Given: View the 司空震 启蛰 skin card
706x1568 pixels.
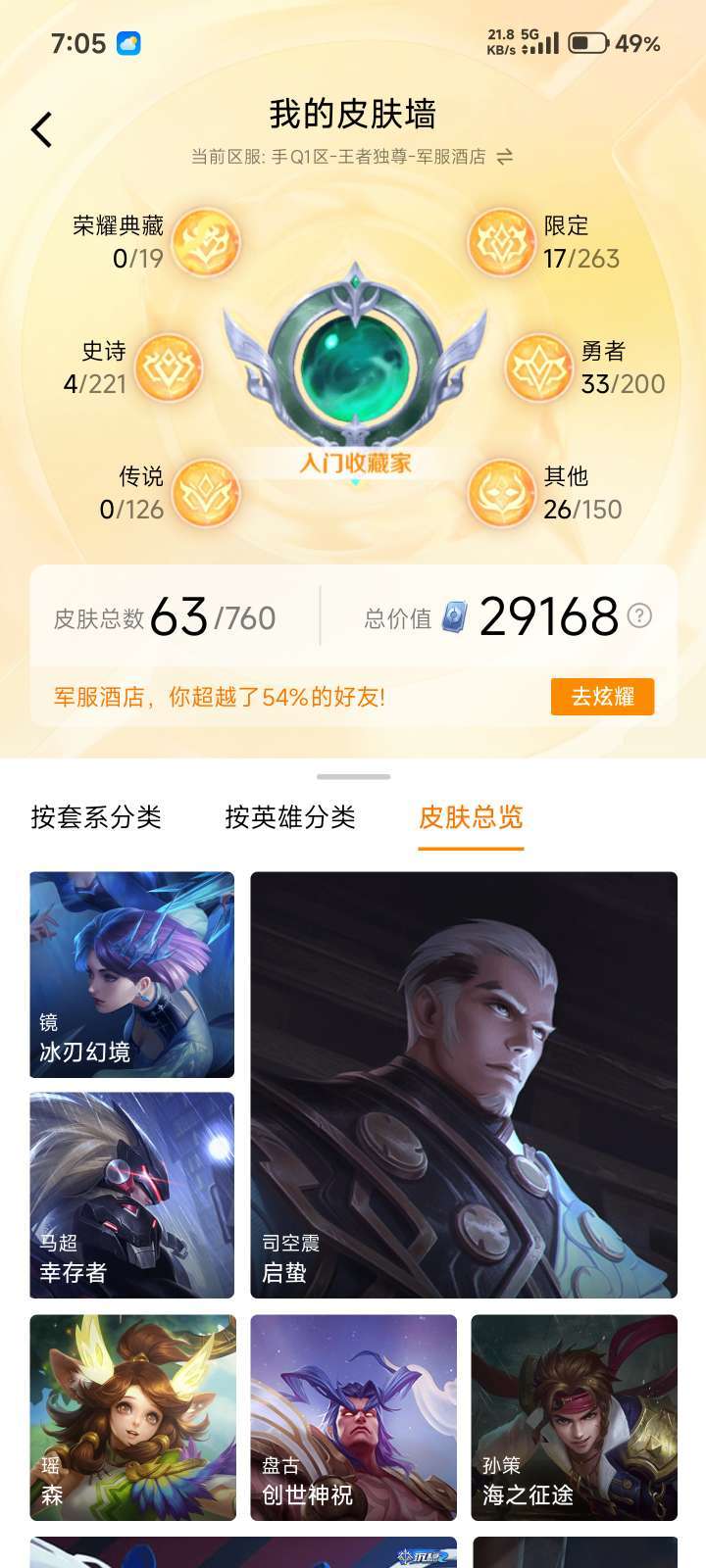Looking at the screenshot, I should (x=464, y=1085).
